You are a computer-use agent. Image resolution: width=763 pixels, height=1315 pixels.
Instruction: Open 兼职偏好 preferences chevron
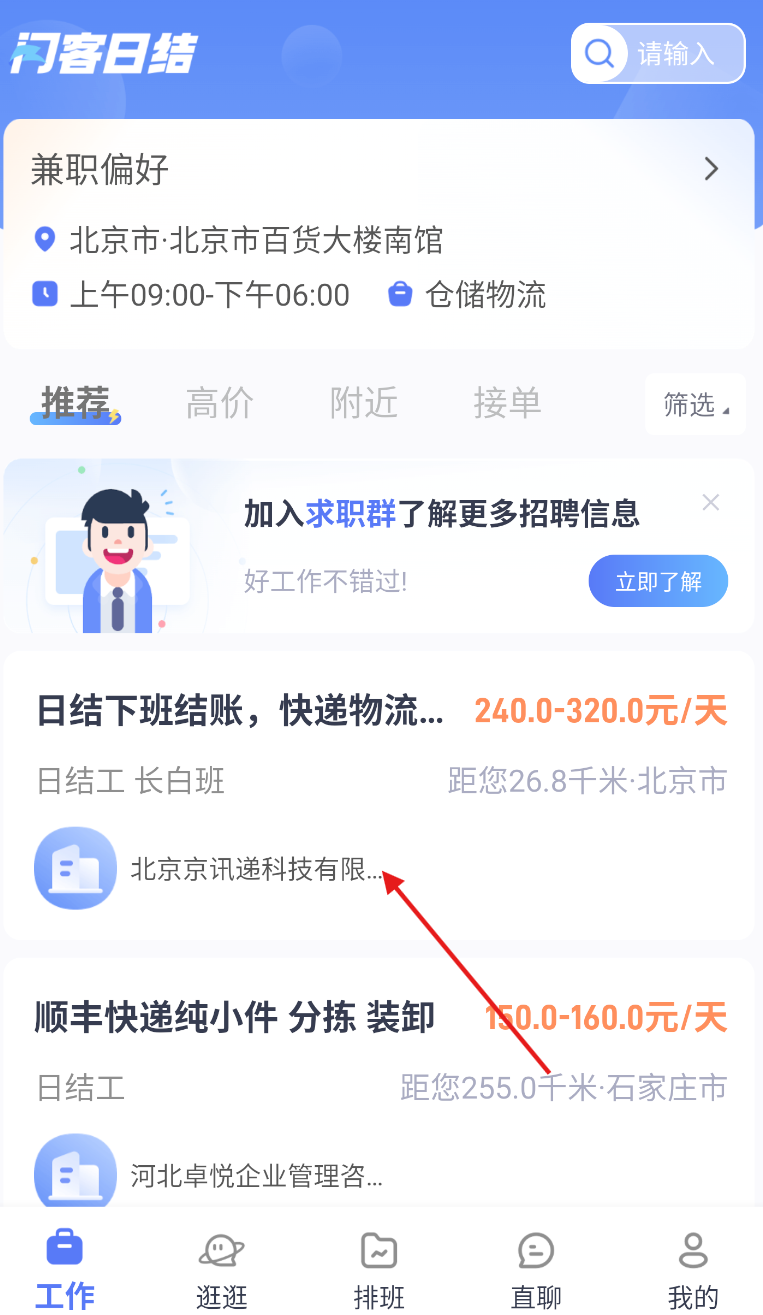[x=711, y=169]
